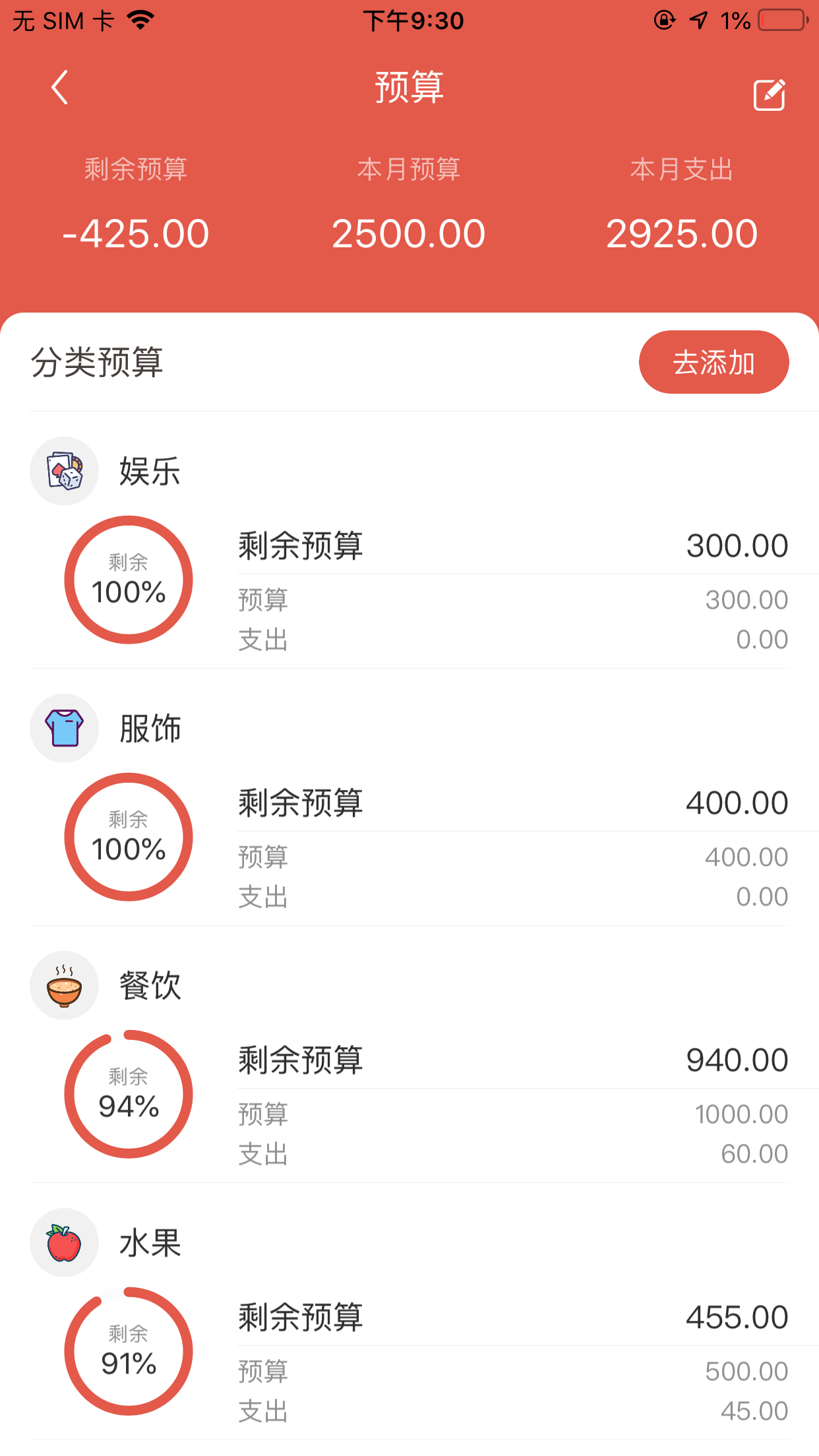Select the 水果 apple icon
819x1456 pixels.
click(64, 1242)
